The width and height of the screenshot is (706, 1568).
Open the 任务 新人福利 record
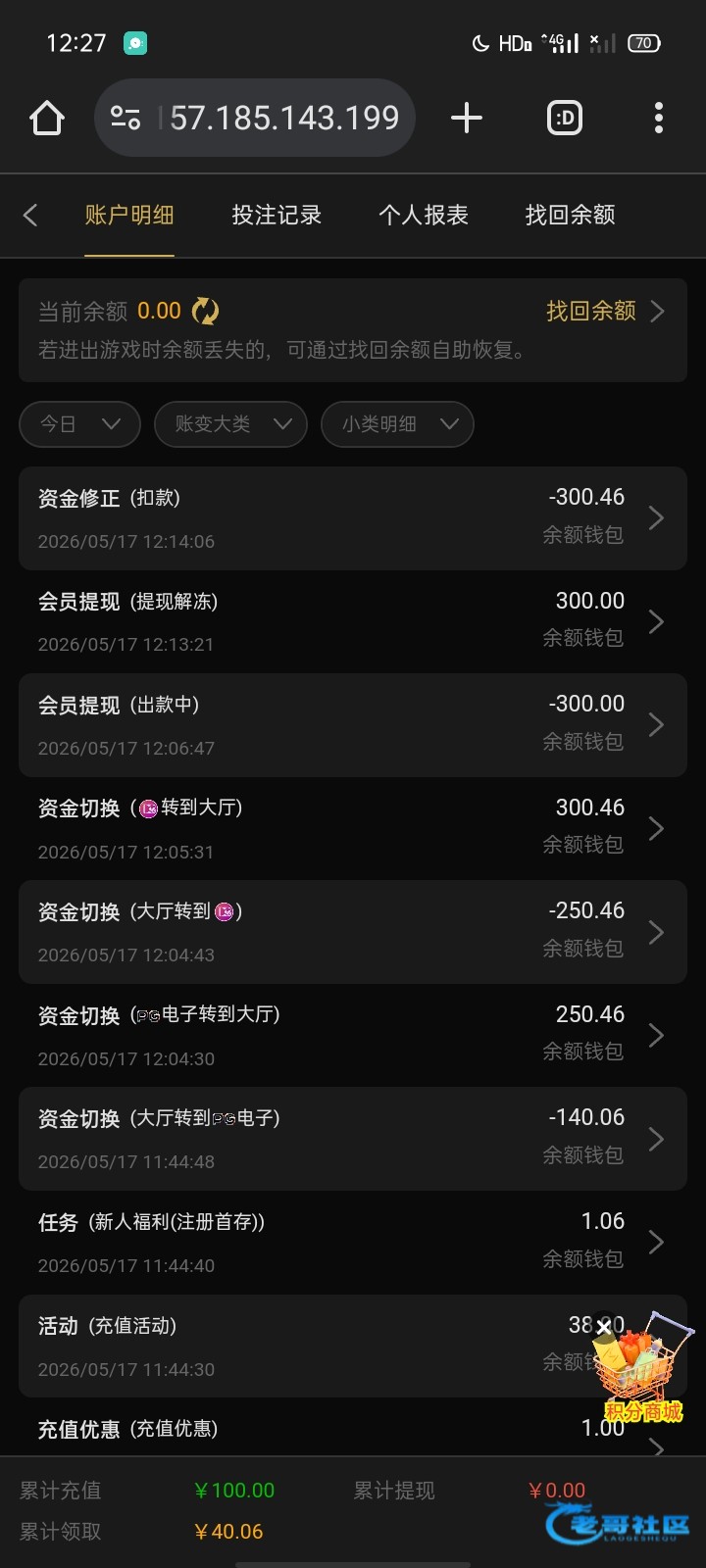[x=353, y=1243]
